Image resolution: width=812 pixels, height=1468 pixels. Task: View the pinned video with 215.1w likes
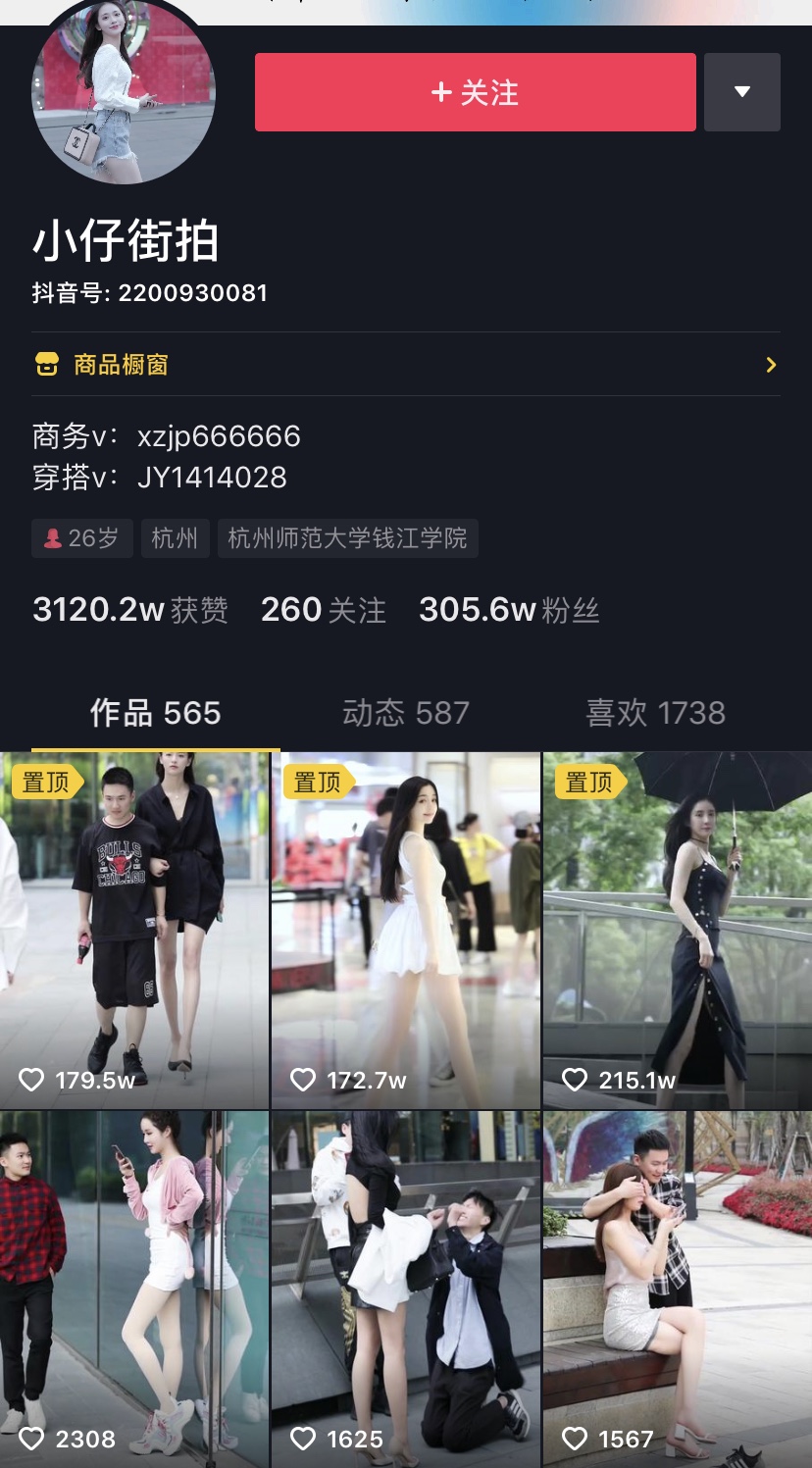pos(678,930)
